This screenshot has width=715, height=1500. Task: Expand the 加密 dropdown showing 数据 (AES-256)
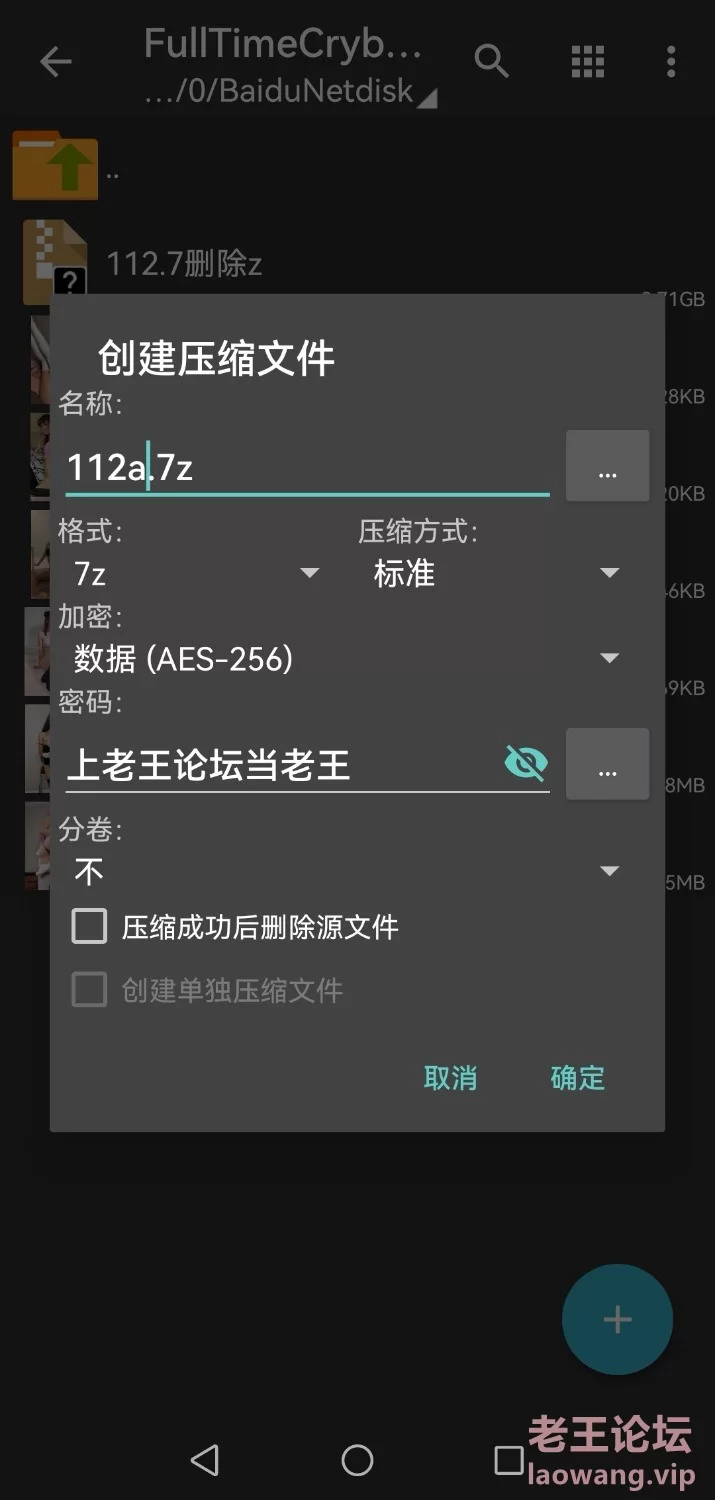click(x=345, y=658)
